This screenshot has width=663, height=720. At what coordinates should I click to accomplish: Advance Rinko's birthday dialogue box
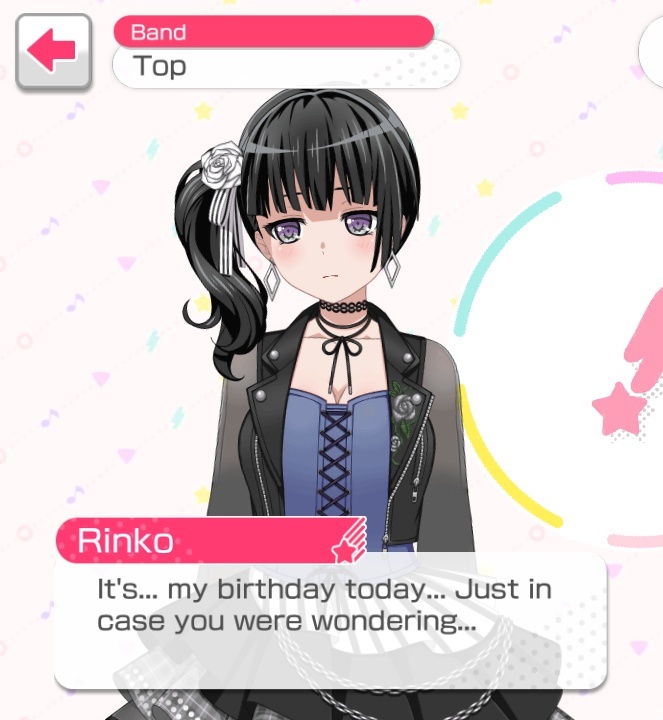[x=330, y=620]
